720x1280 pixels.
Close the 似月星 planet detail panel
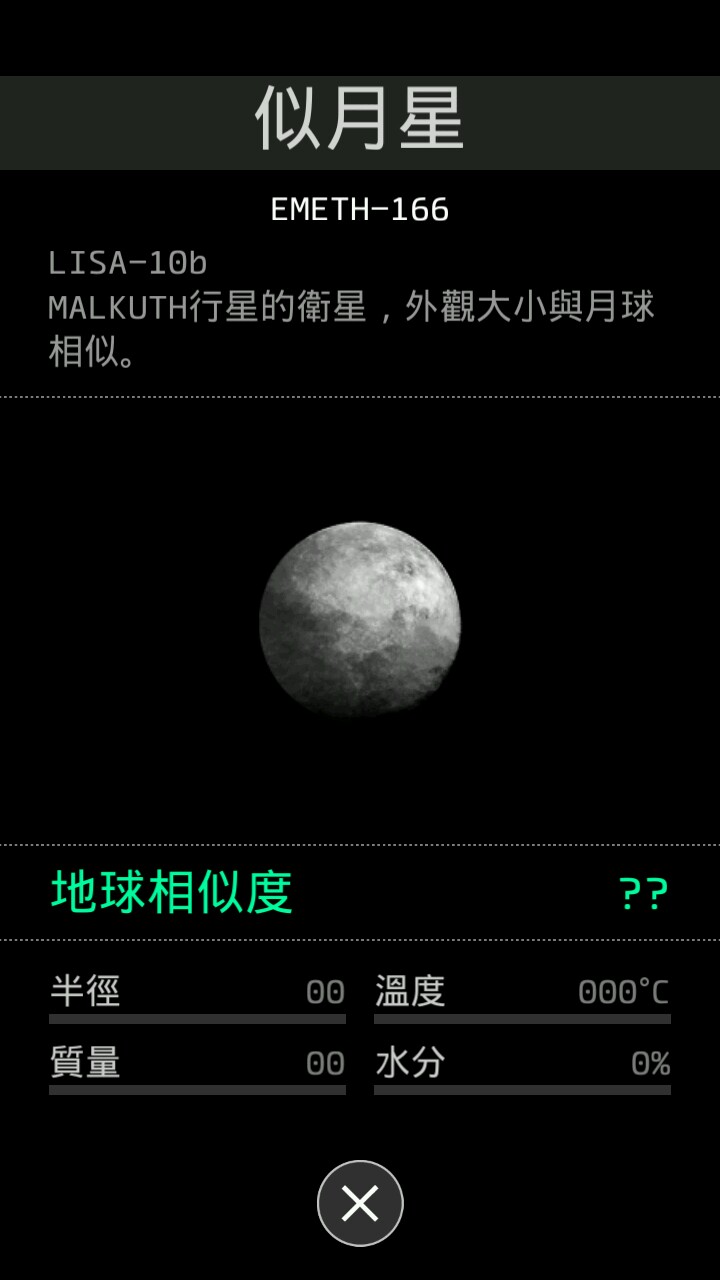point(360,1203)
